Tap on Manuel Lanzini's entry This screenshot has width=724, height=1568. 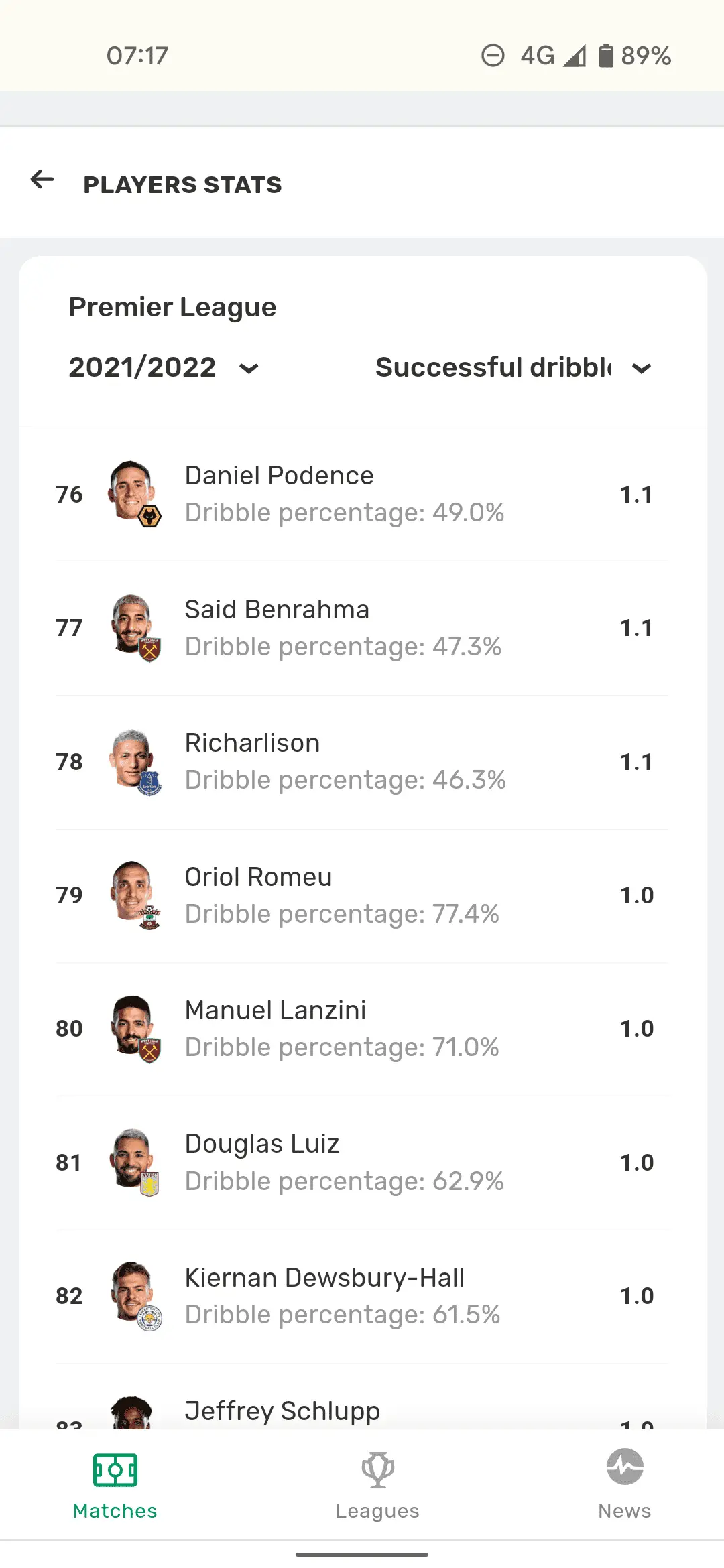click(x=362, y=1029)
